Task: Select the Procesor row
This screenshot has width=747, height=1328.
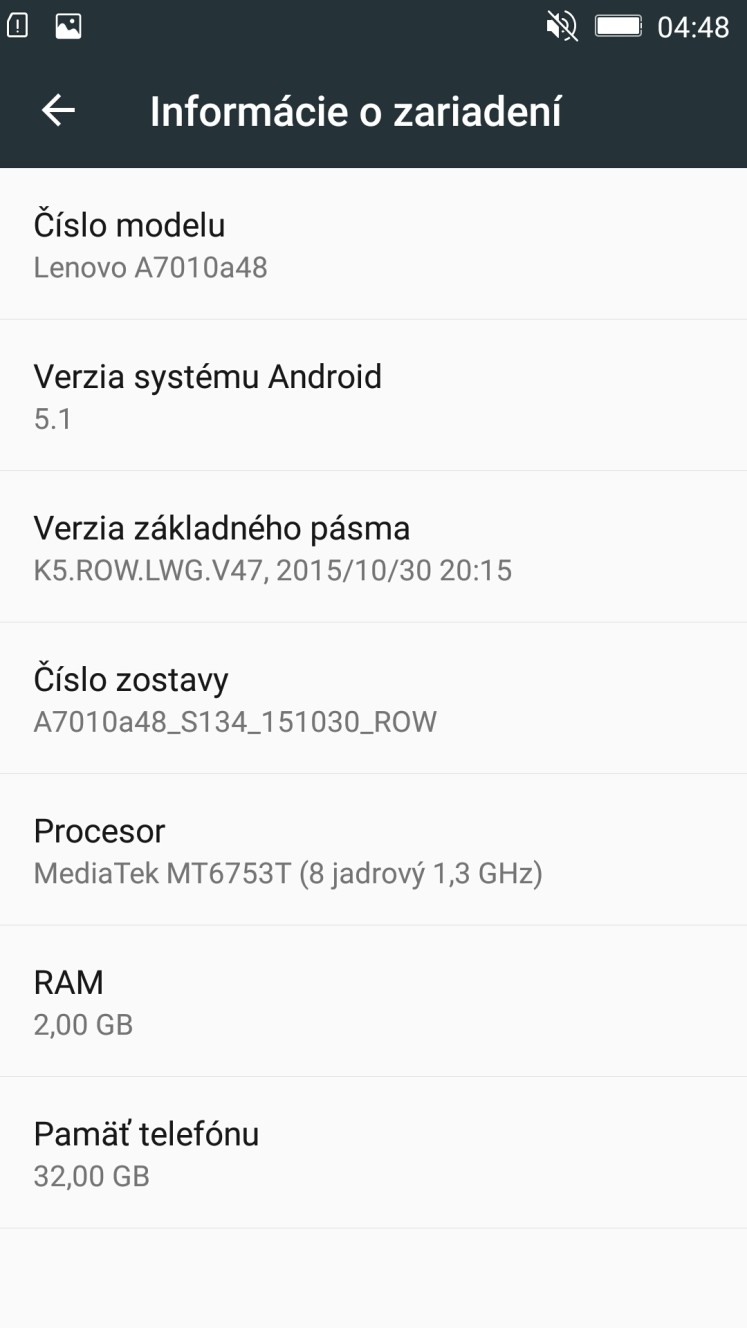Action: pyautogui.click(x=373, y=849)
